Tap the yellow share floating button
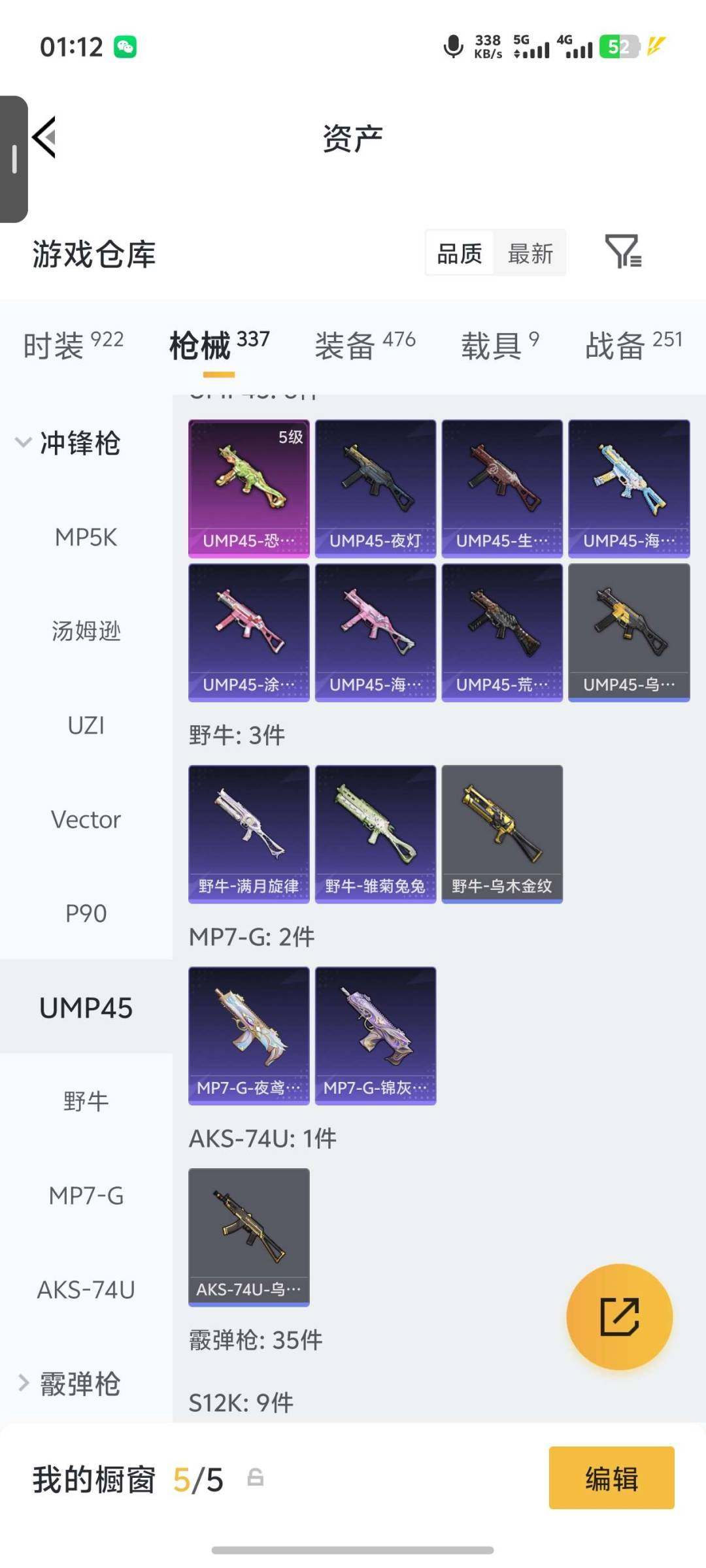The width and height of the screenshot is (706, 1568). (x=619, y=1316)
